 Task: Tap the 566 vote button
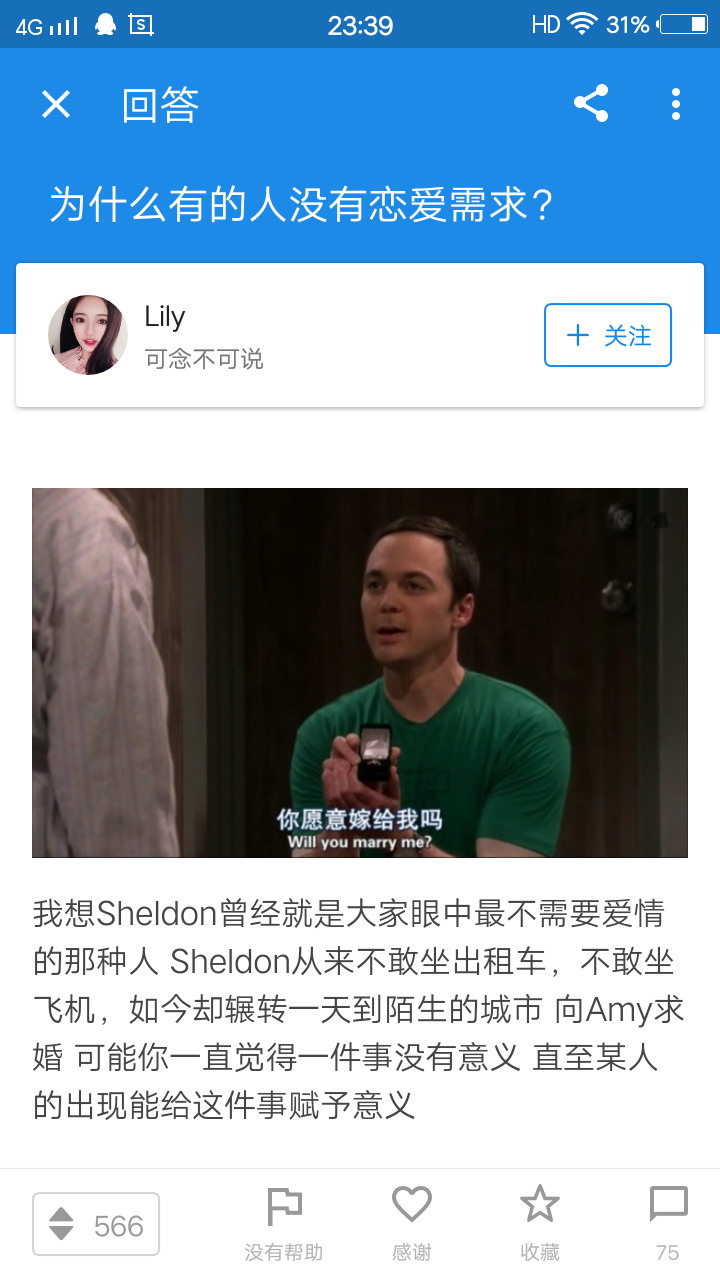pyautogui.click(x=96, y=1224)
